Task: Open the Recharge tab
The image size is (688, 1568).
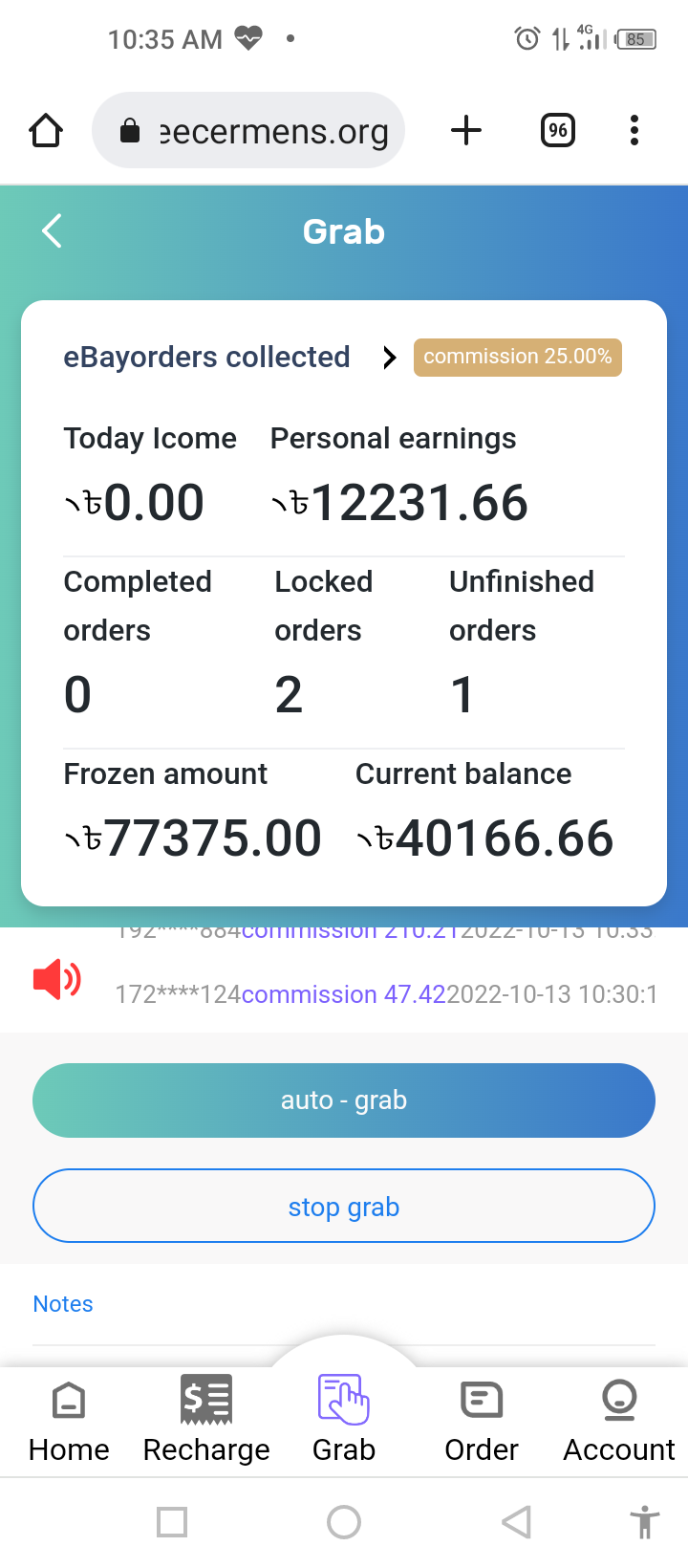Action: 206,1420
